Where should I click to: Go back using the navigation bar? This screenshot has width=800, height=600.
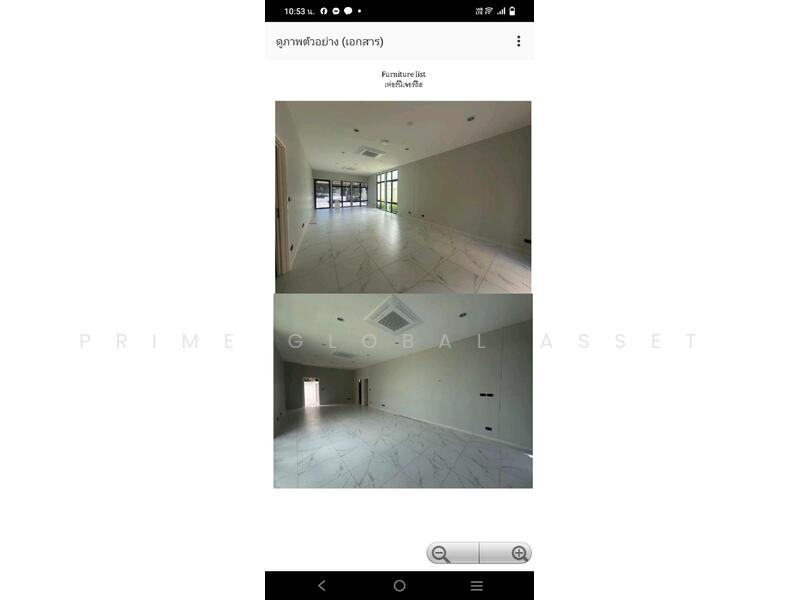point(322,586)
